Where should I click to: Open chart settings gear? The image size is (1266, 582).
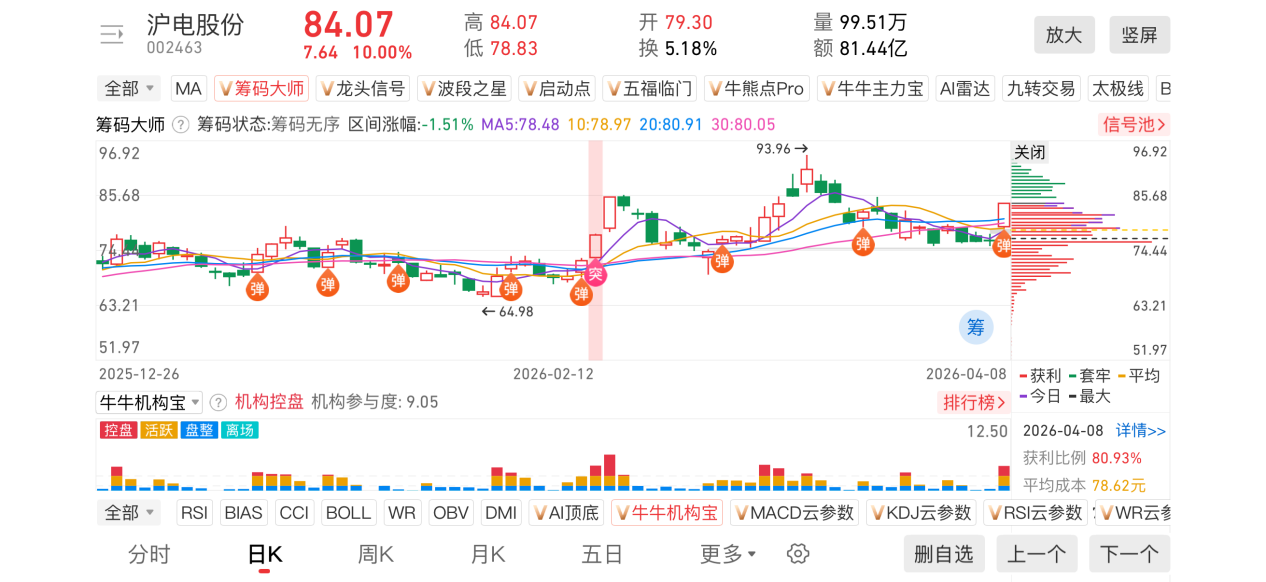pos(797,554)
